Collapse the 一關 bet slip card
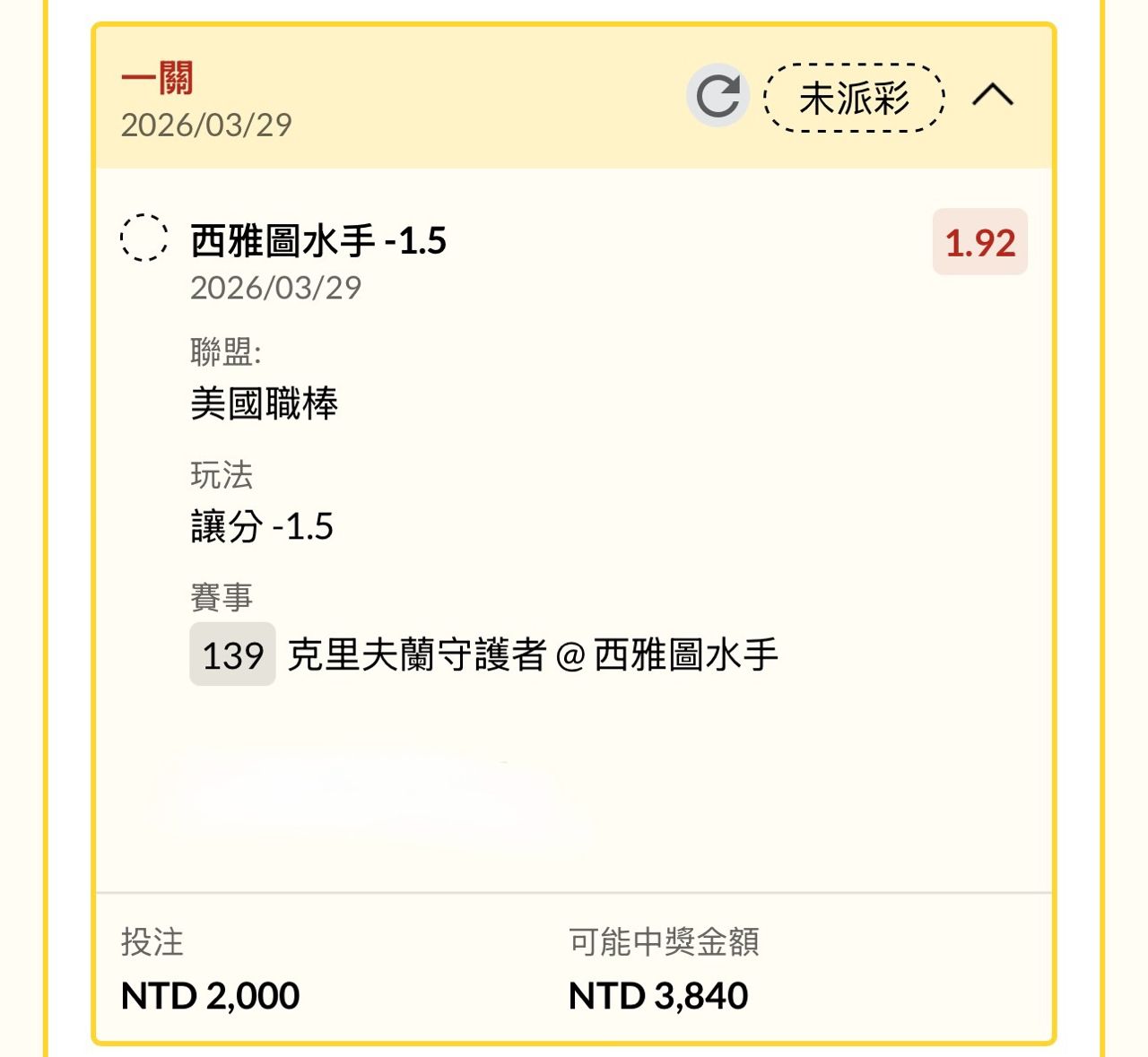 [993, 95]
